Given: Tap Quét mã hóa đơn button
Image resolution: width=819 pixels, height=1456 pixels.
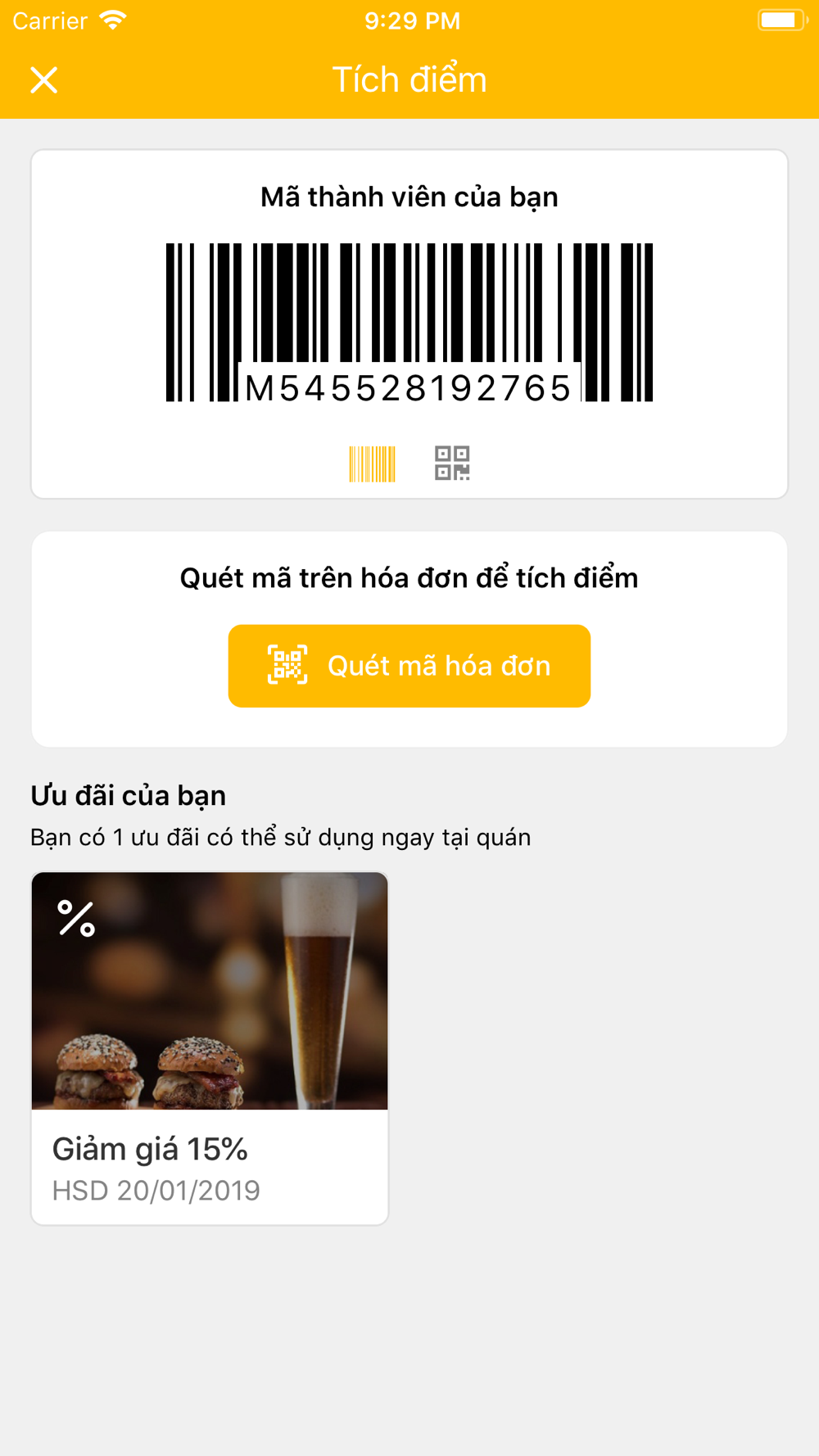Looking at the screenshot, I should [x=409, y=666].
